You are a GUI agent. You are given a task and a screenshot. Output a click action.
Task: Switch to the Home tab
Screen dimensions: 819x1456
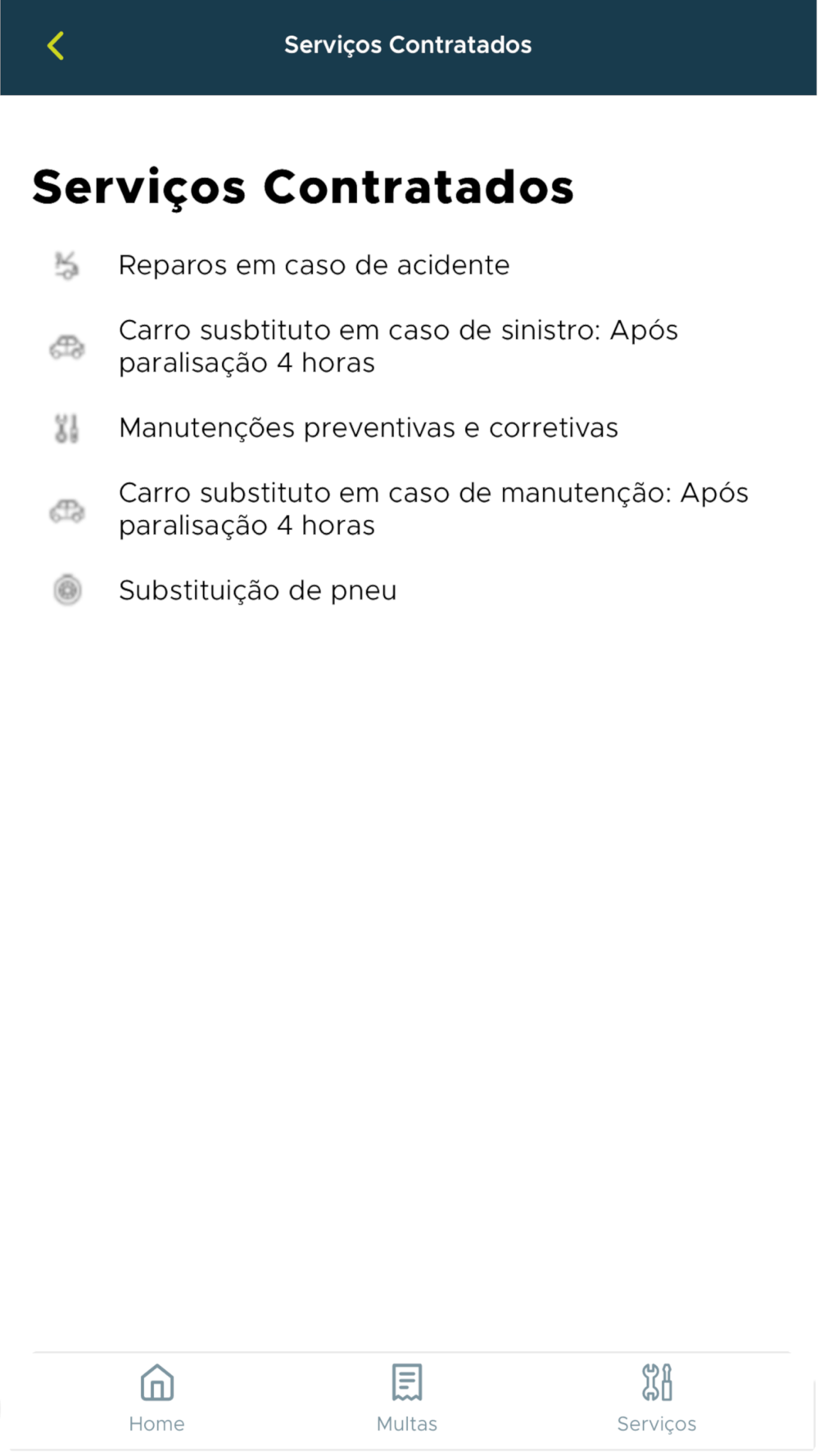click(156, 1399)
